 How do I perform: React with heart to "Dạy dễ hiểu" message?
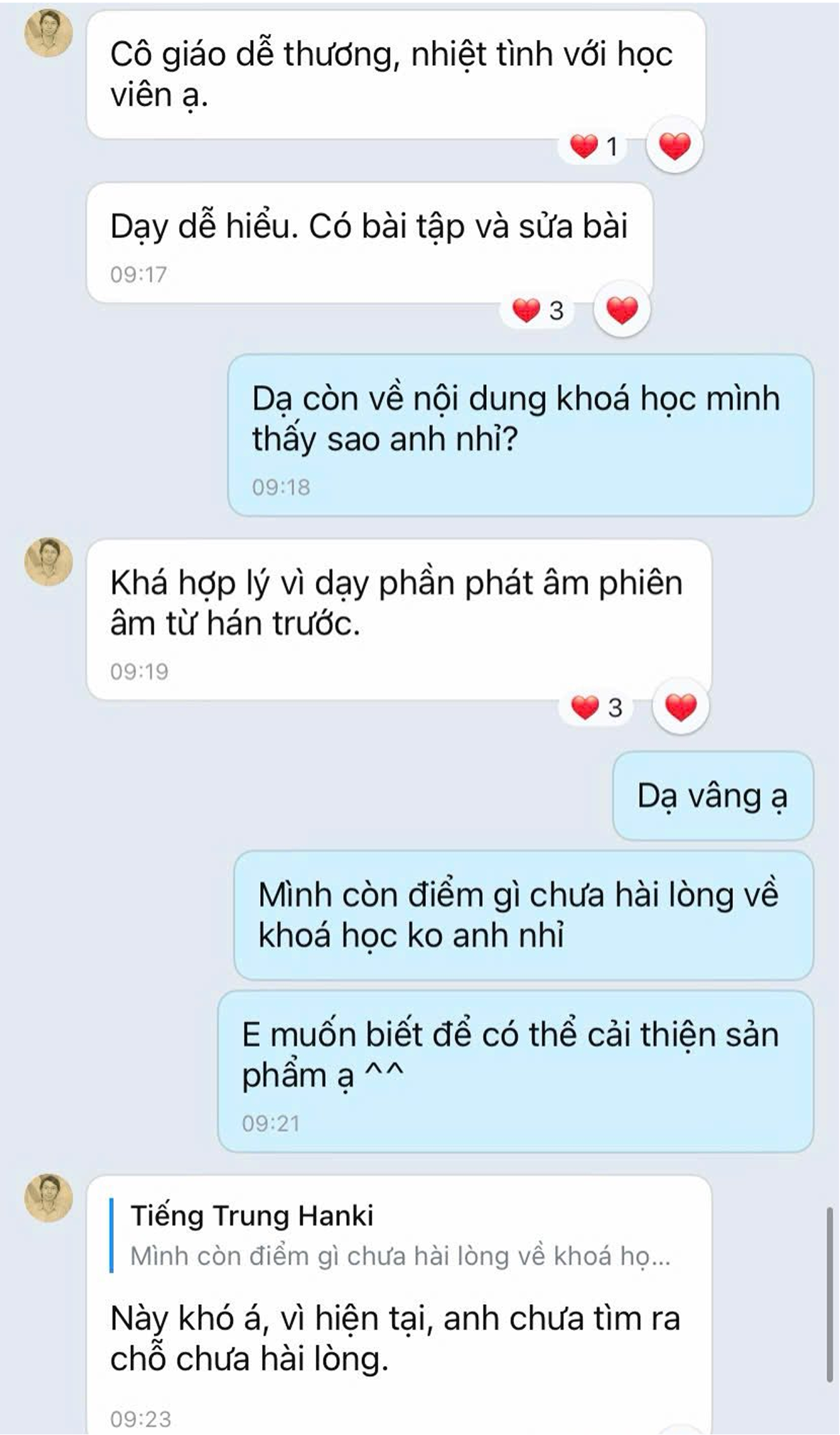point(622,310)
